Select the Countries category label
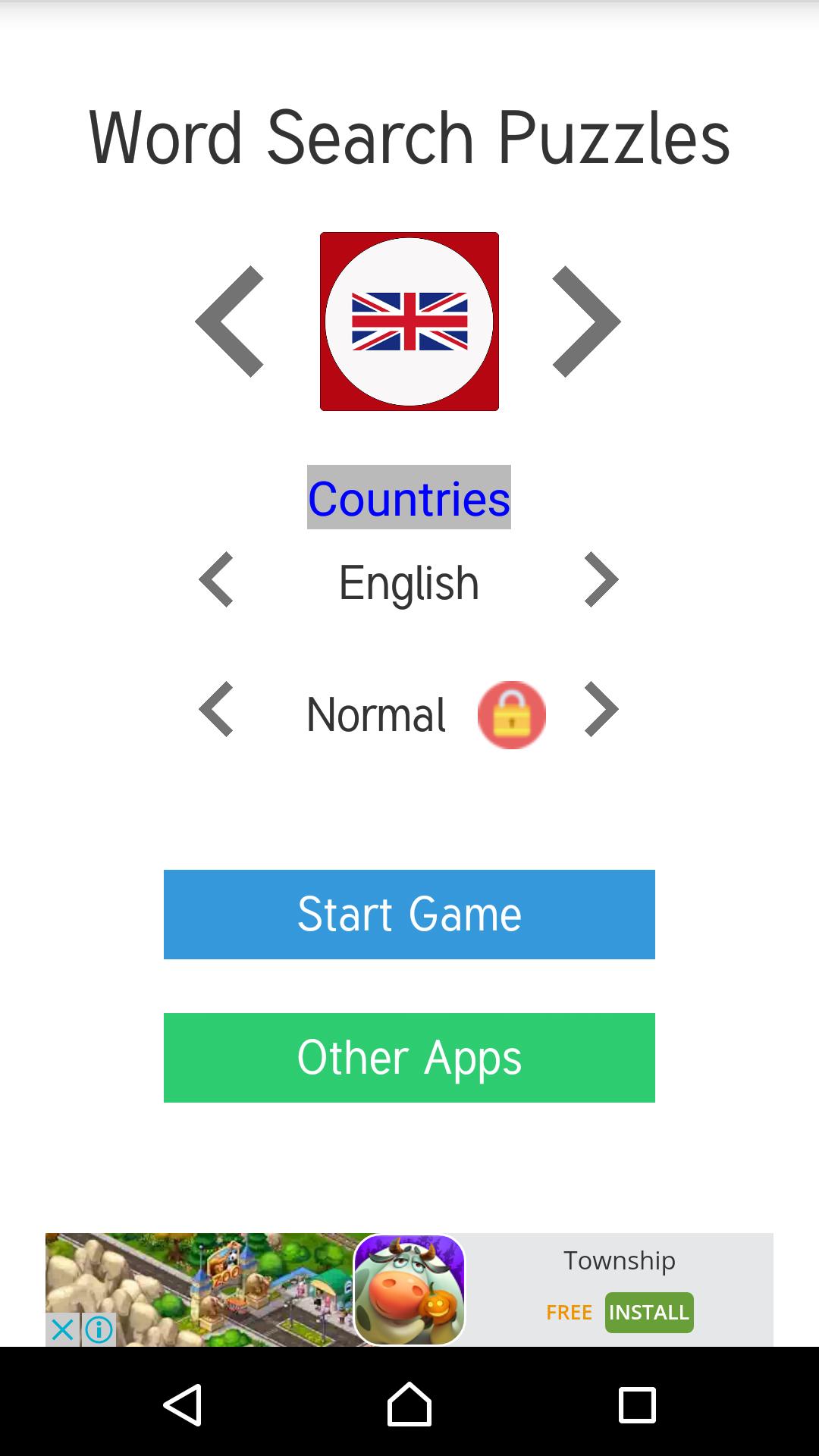 409,498
